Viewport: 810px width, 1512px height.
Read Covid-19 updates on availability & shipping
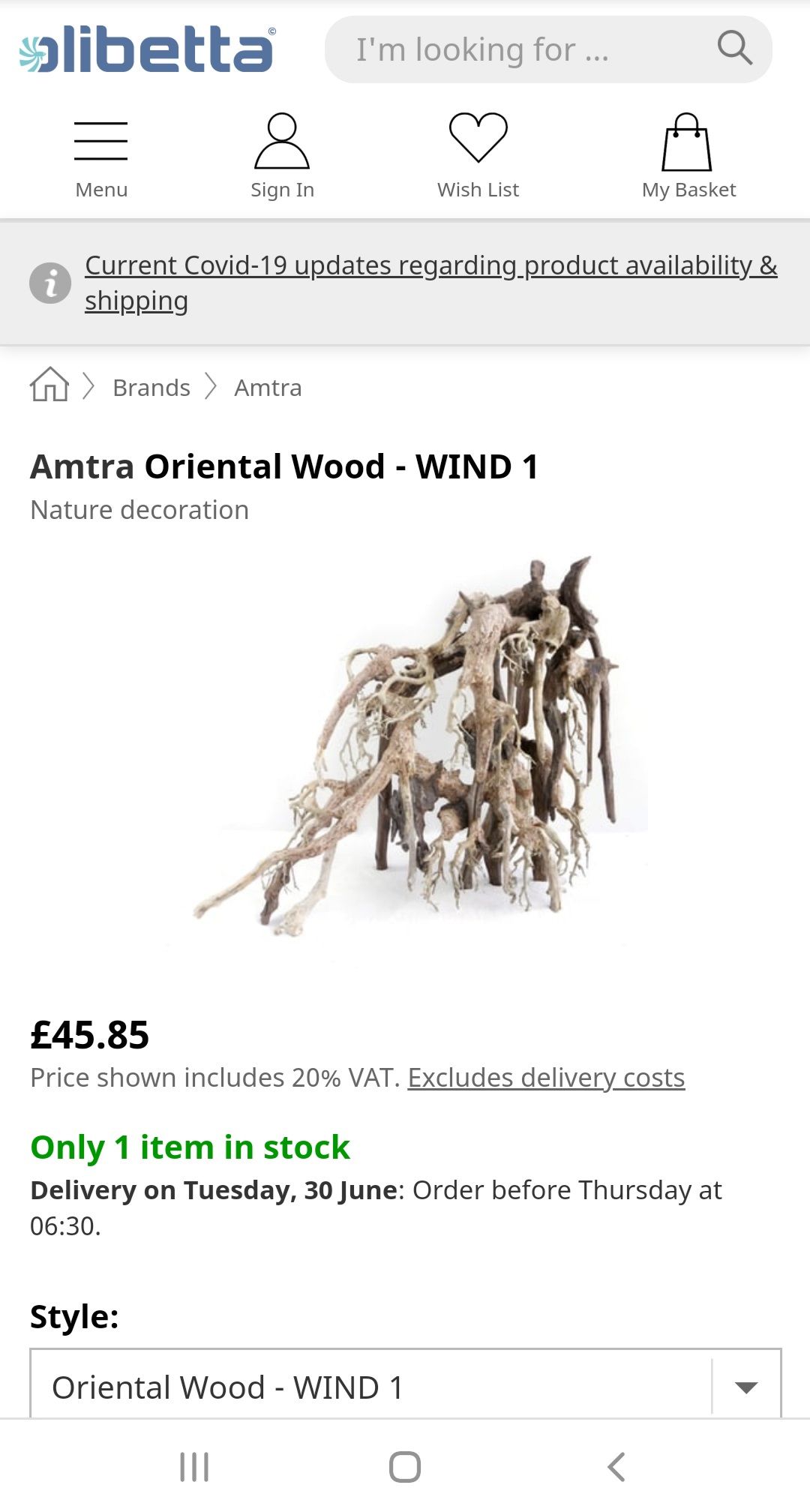click(x=430, y=282)
